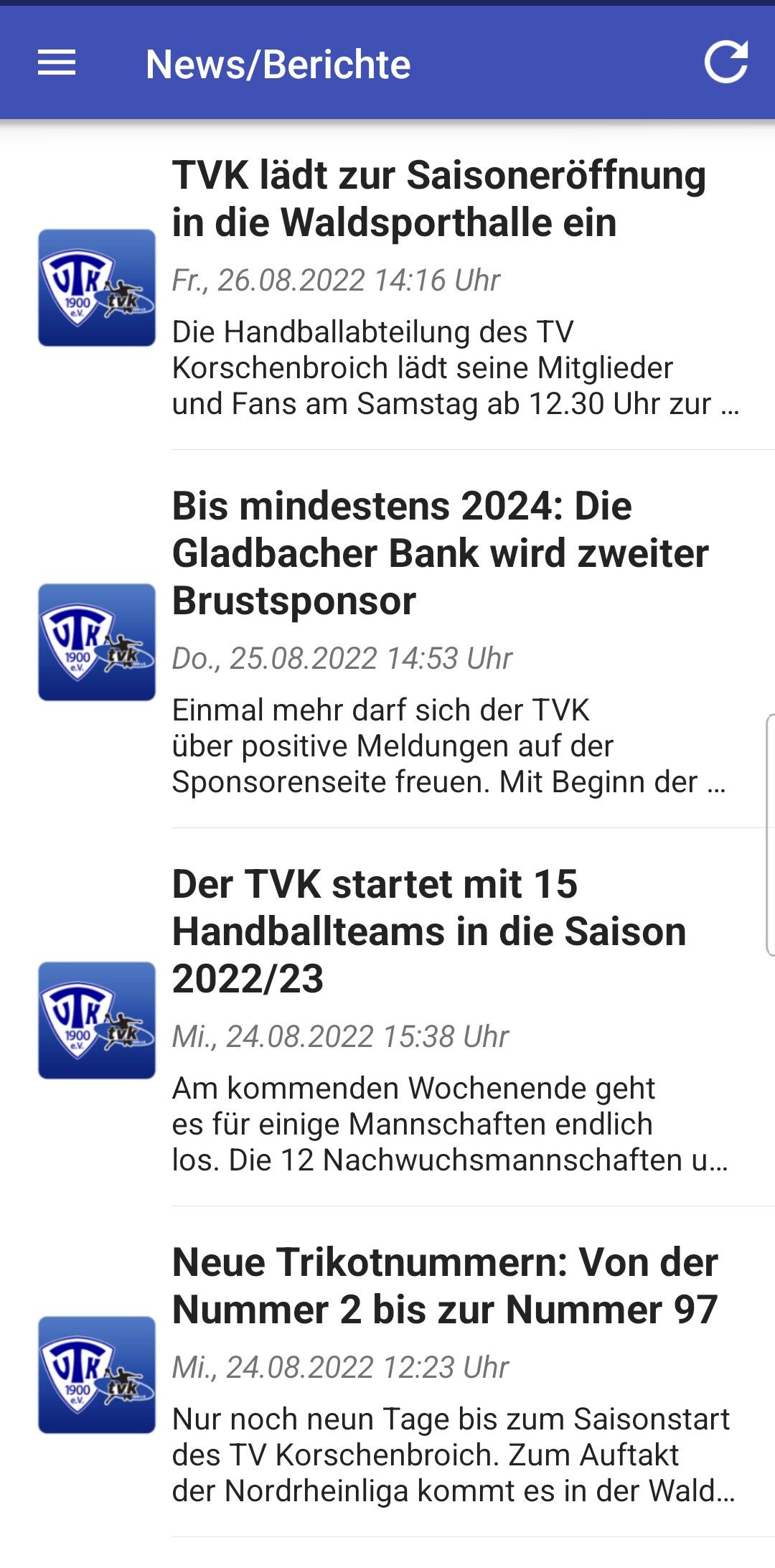
Task: Open the article on 15 Handballteams
Action: tap(429, 931)
